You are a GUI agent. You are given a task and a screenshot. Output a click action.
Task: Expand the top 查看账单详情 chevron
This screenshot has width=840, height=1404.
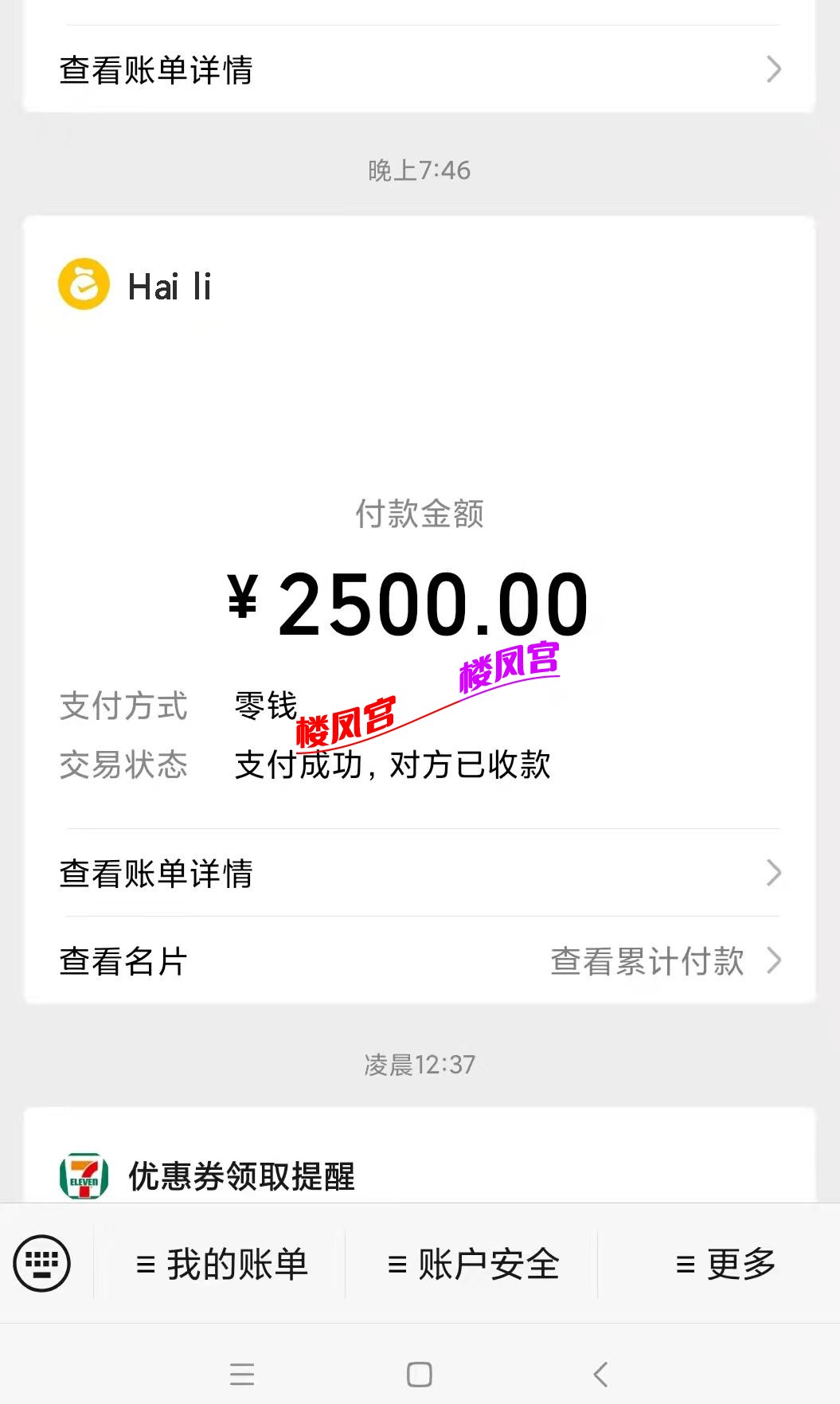click(772, 71)
